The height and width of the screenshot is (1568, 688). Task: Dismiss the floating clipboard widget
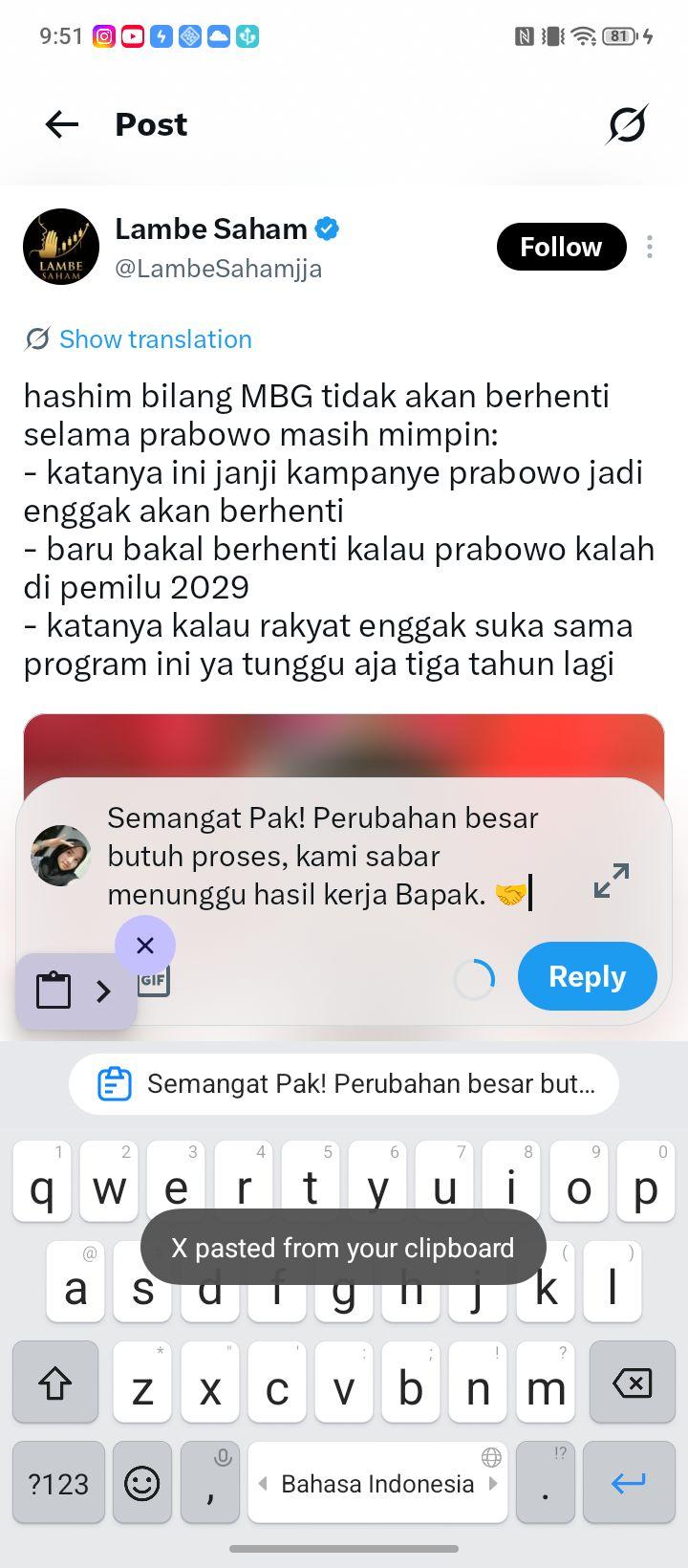145,946
